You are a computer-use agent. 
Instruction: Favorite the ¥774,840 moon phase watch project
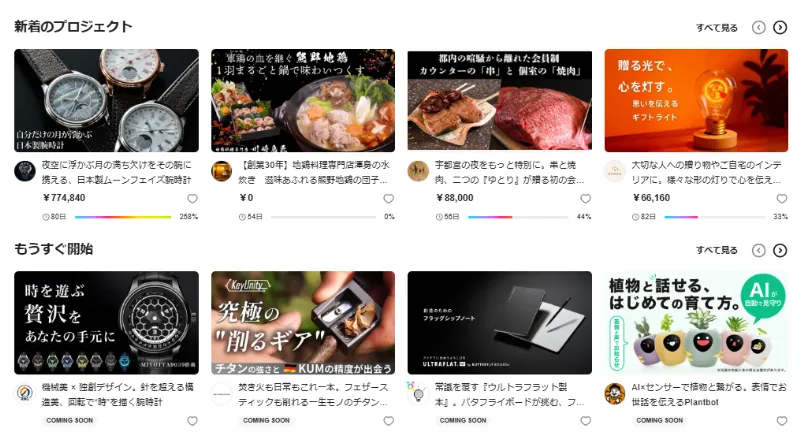point(192,199)
